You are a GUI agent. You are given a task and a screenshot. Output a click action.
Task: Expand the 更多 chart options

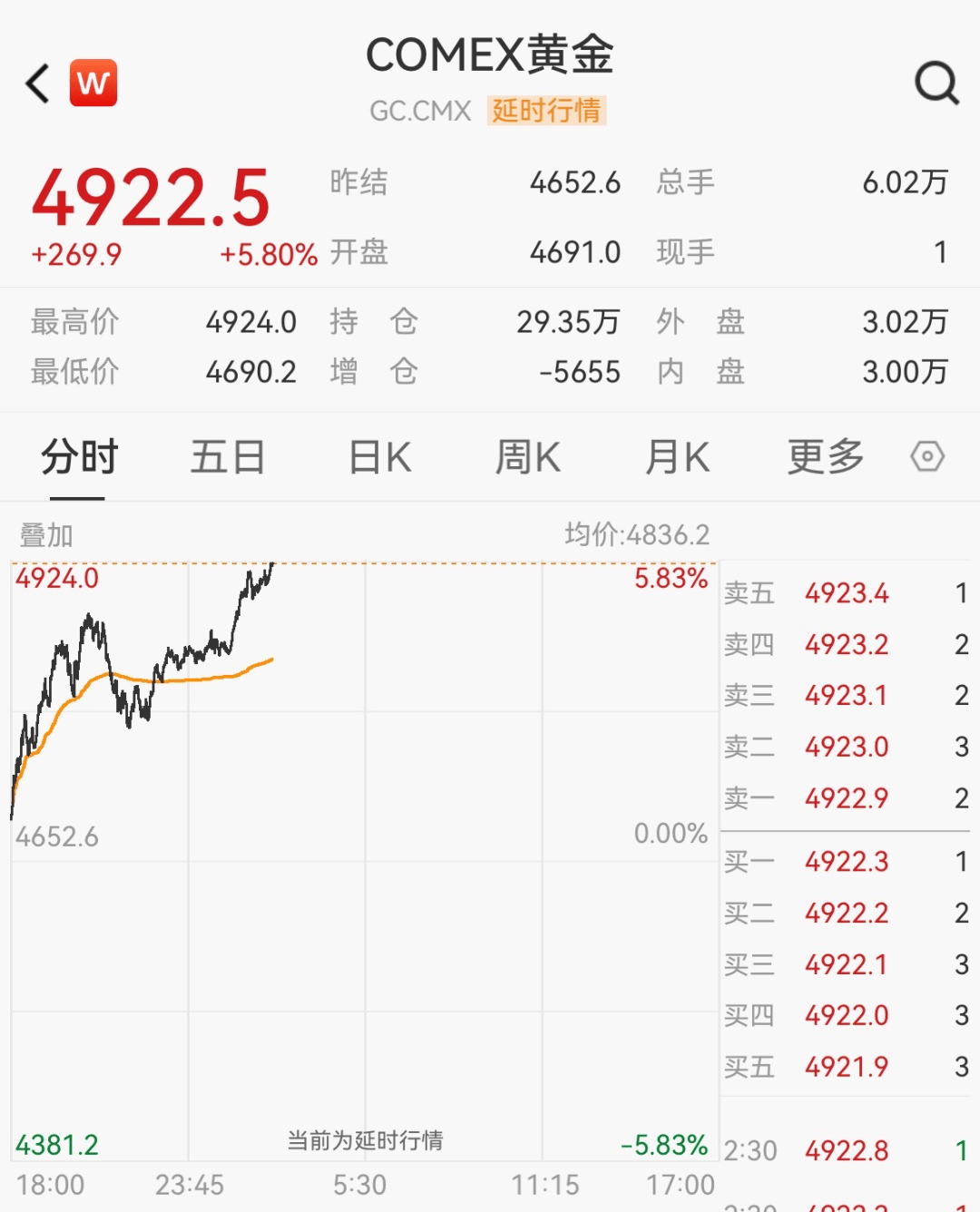tap(826, 457)
